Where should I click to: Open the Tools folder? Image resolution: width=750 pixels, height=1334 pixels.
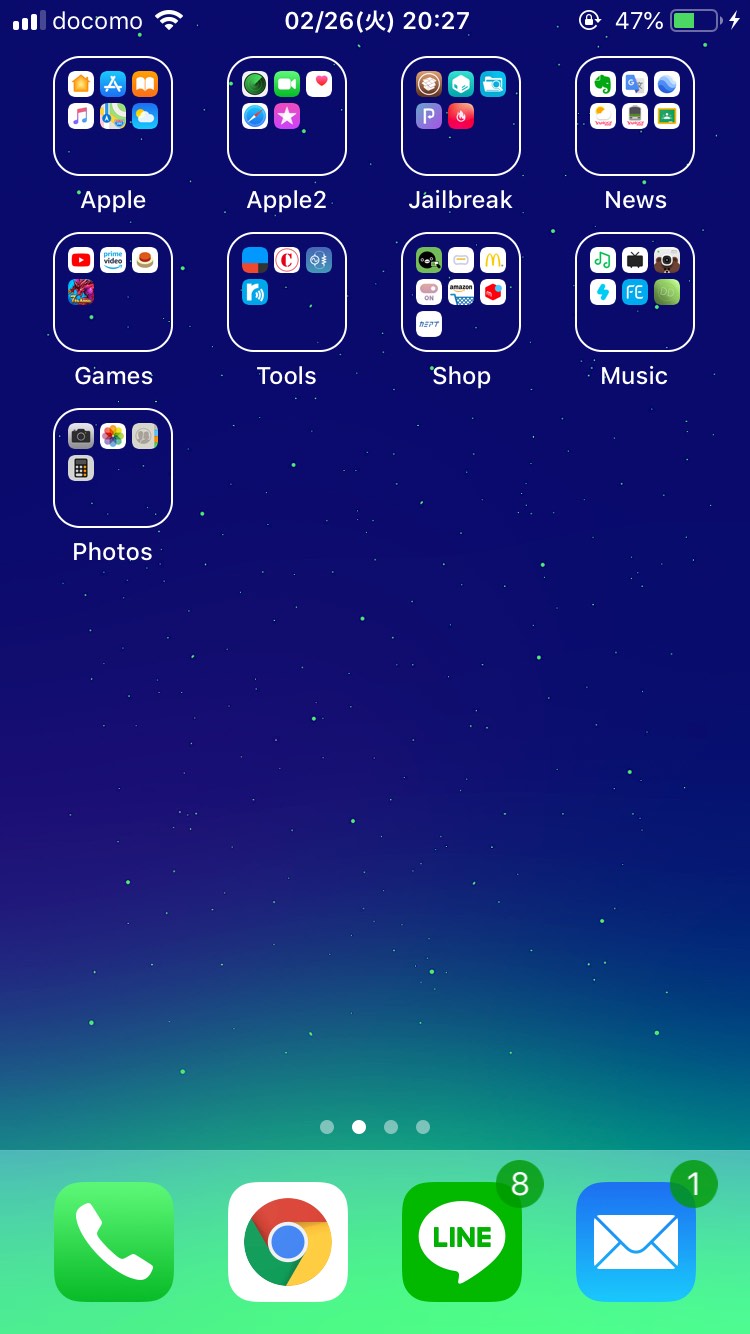click(286, 292)
